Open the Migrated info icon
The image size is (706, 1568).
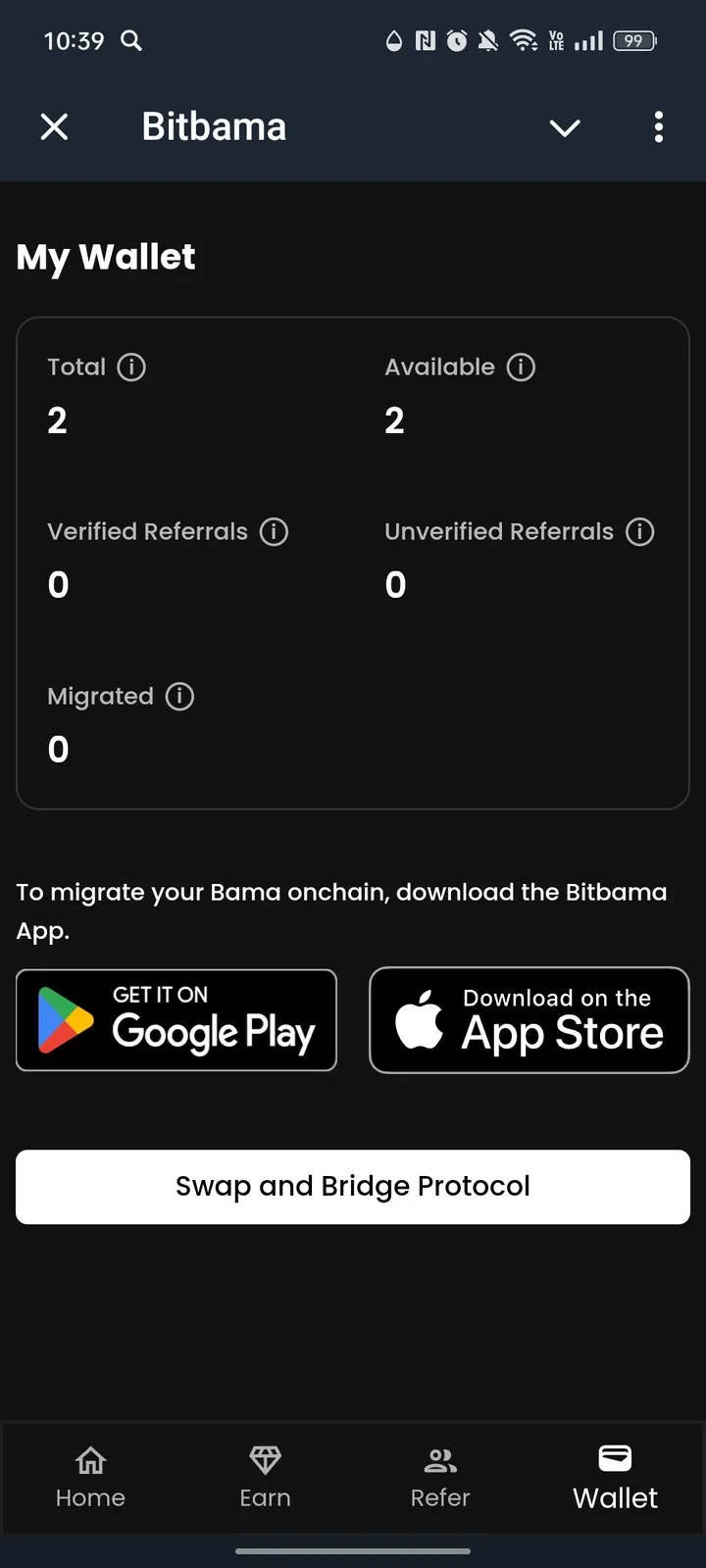tap(178, 697)
